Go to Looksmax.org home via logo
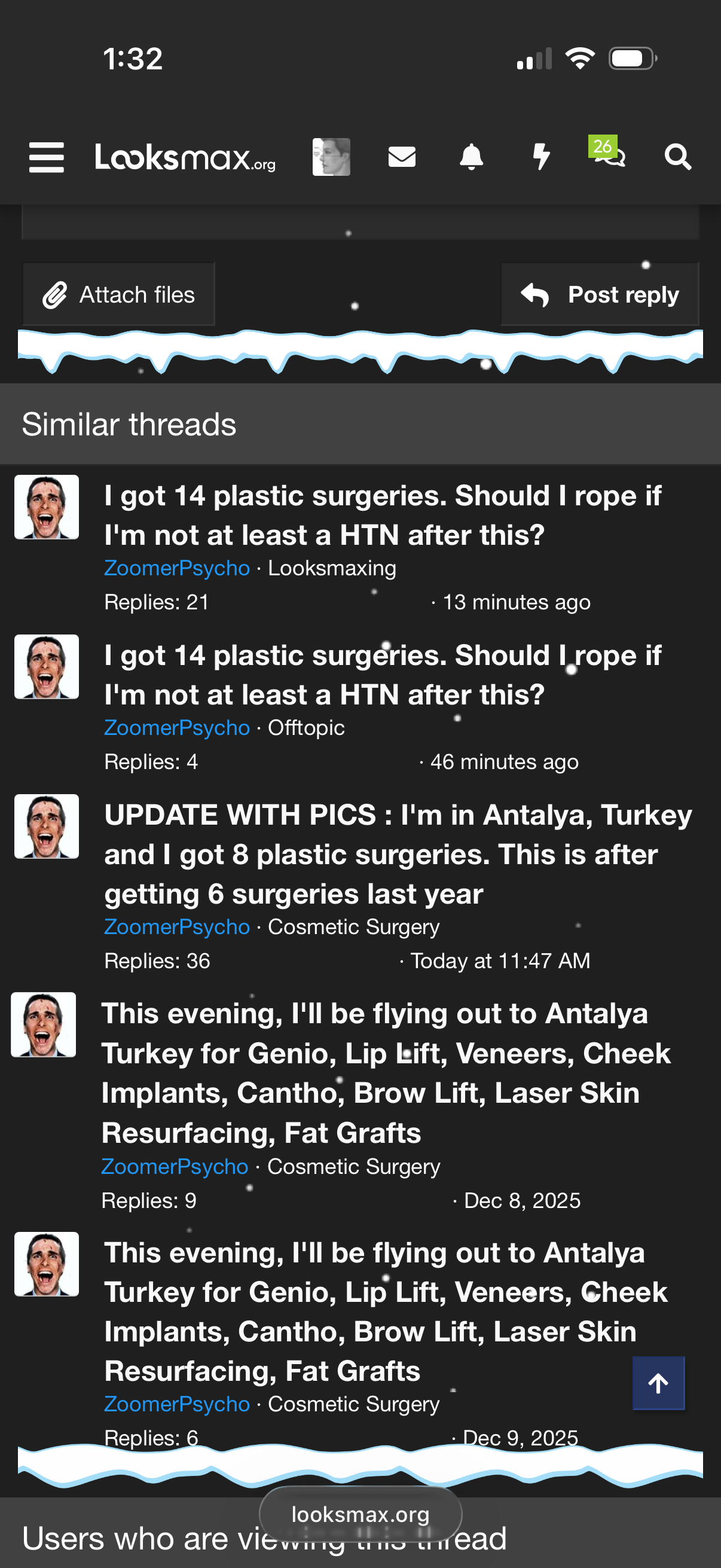Screen dimensions: 721x1568 tap(185, 158)
